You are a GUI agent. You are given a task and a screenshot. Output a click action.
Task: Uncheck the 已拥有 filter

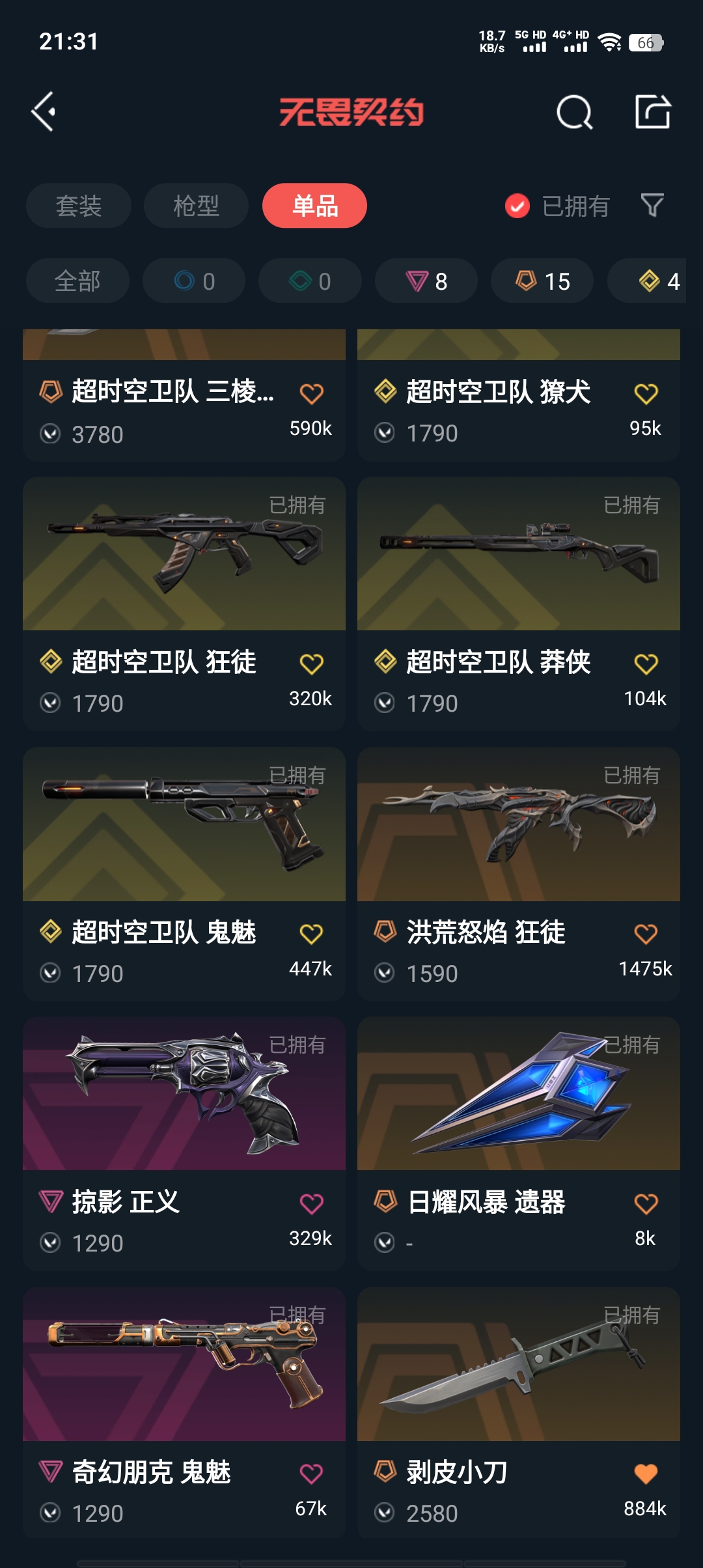pyautogui.click(x=517, y=206)
